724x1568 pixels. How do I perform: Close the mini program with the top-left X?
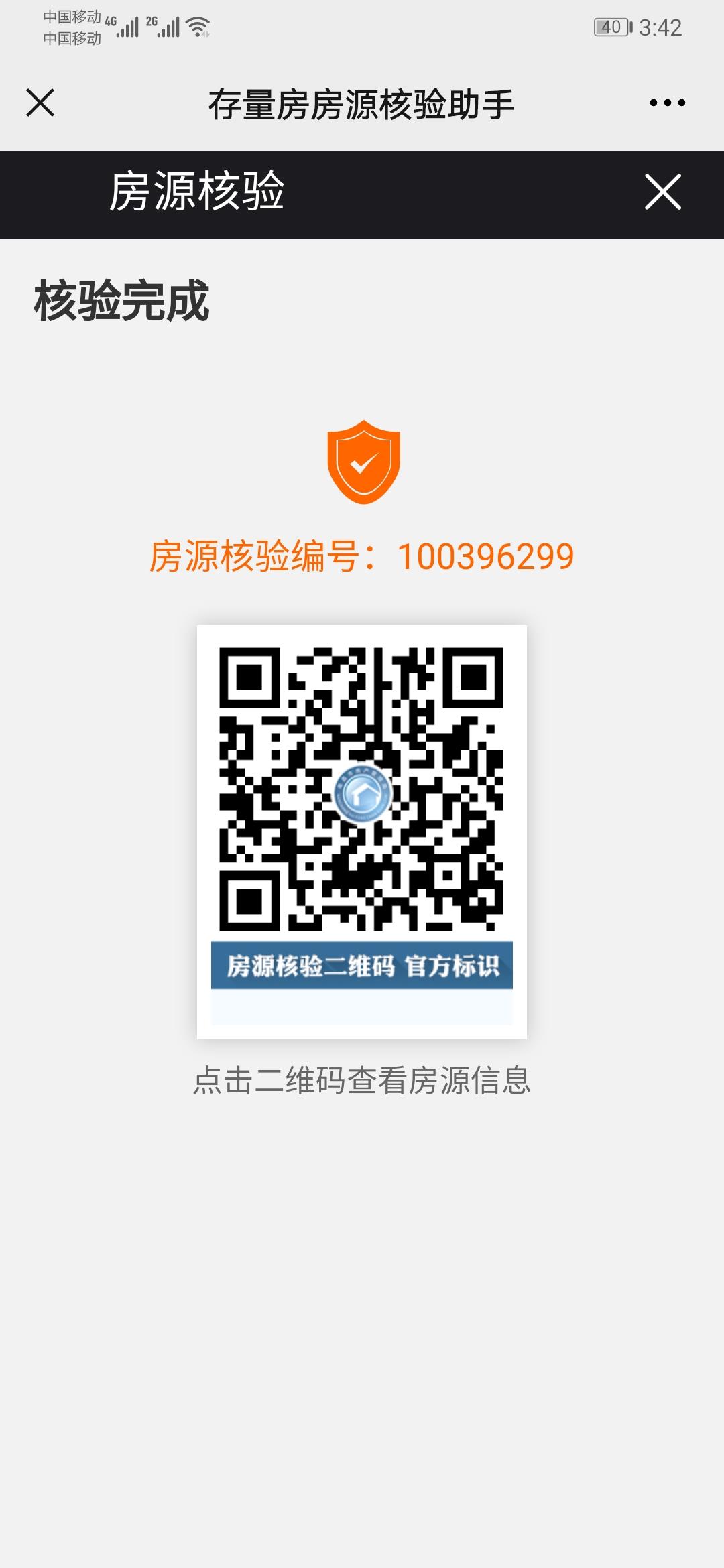click(x=40, y=103)
